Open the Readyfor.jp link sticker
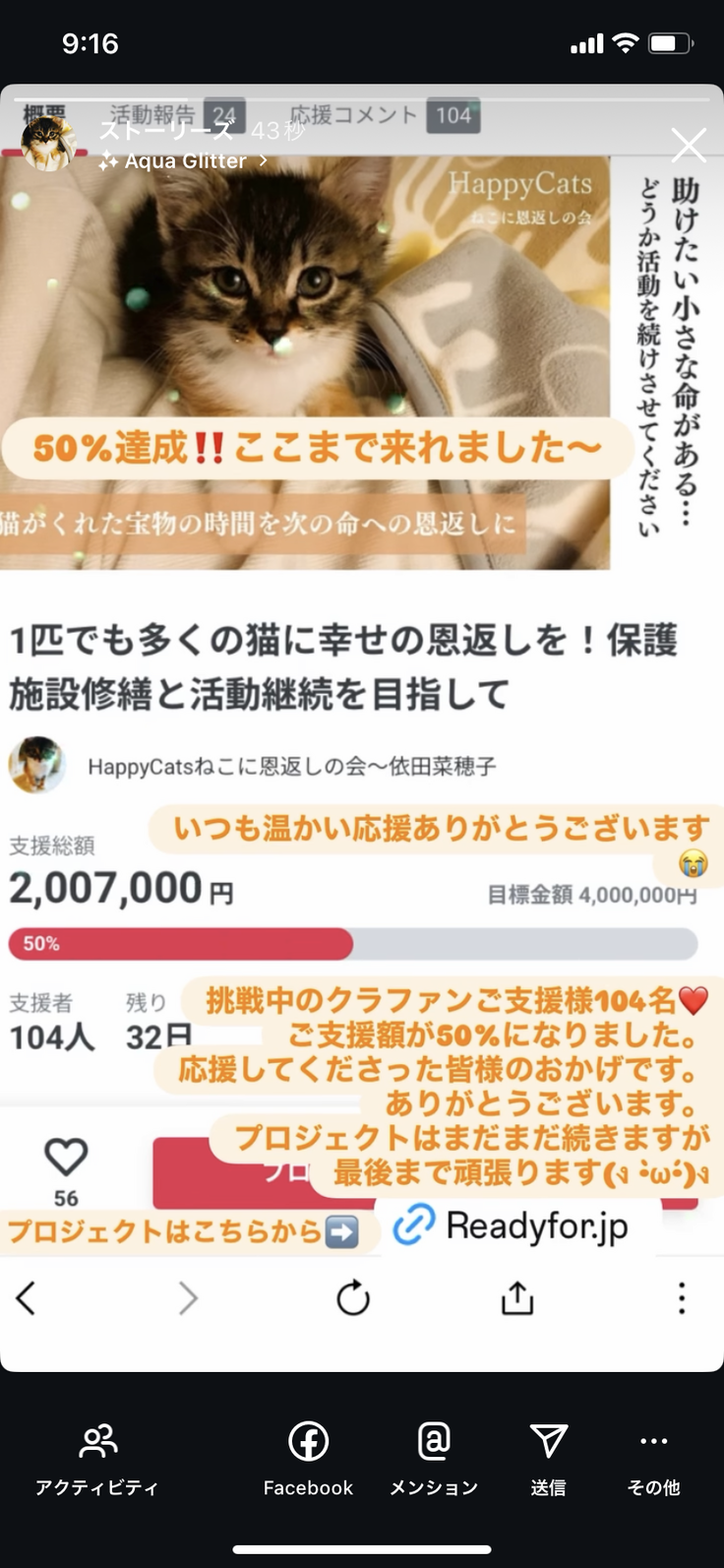This screenshot has width=724, height=1568. (512, 1226)
